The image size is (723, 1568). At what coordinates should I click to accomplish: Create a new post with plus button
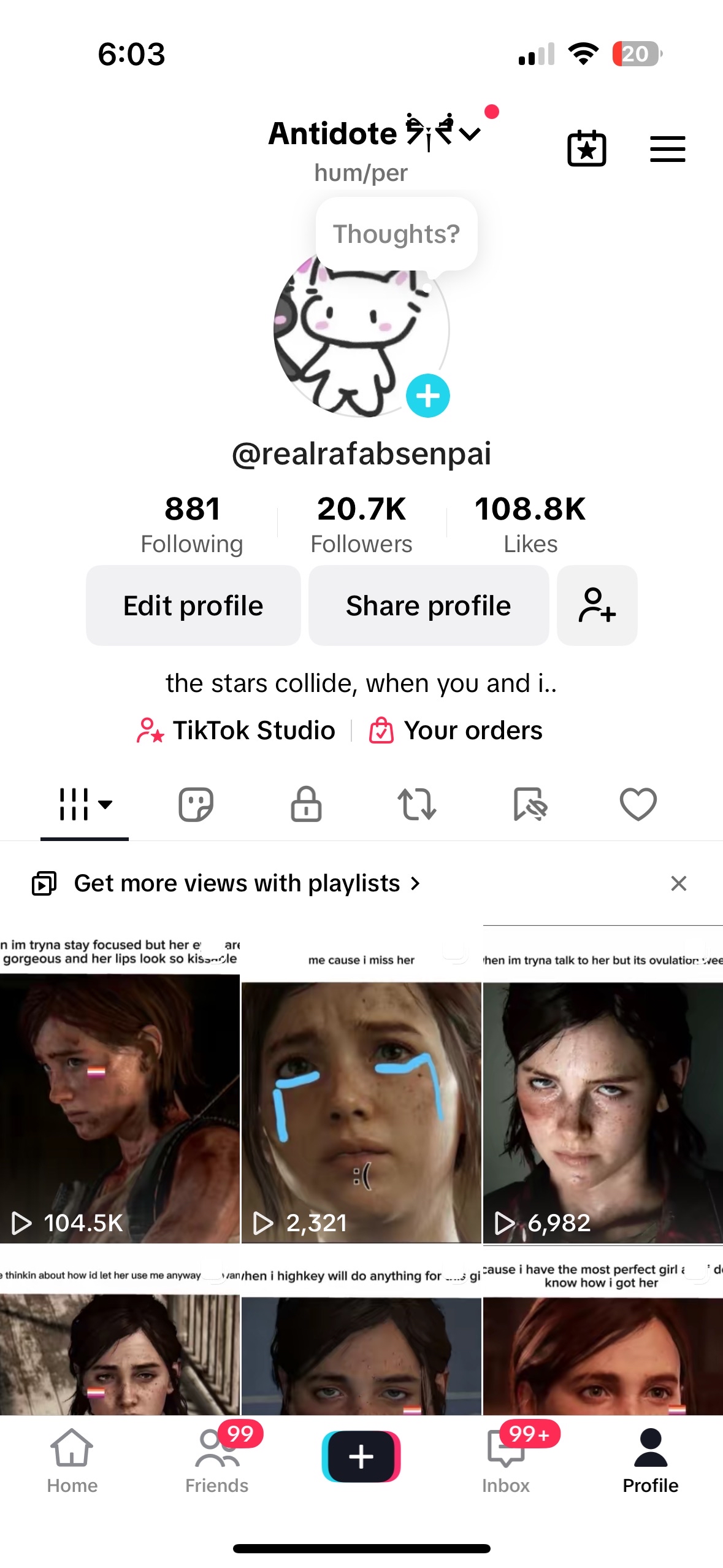[x=361, y=1456]
